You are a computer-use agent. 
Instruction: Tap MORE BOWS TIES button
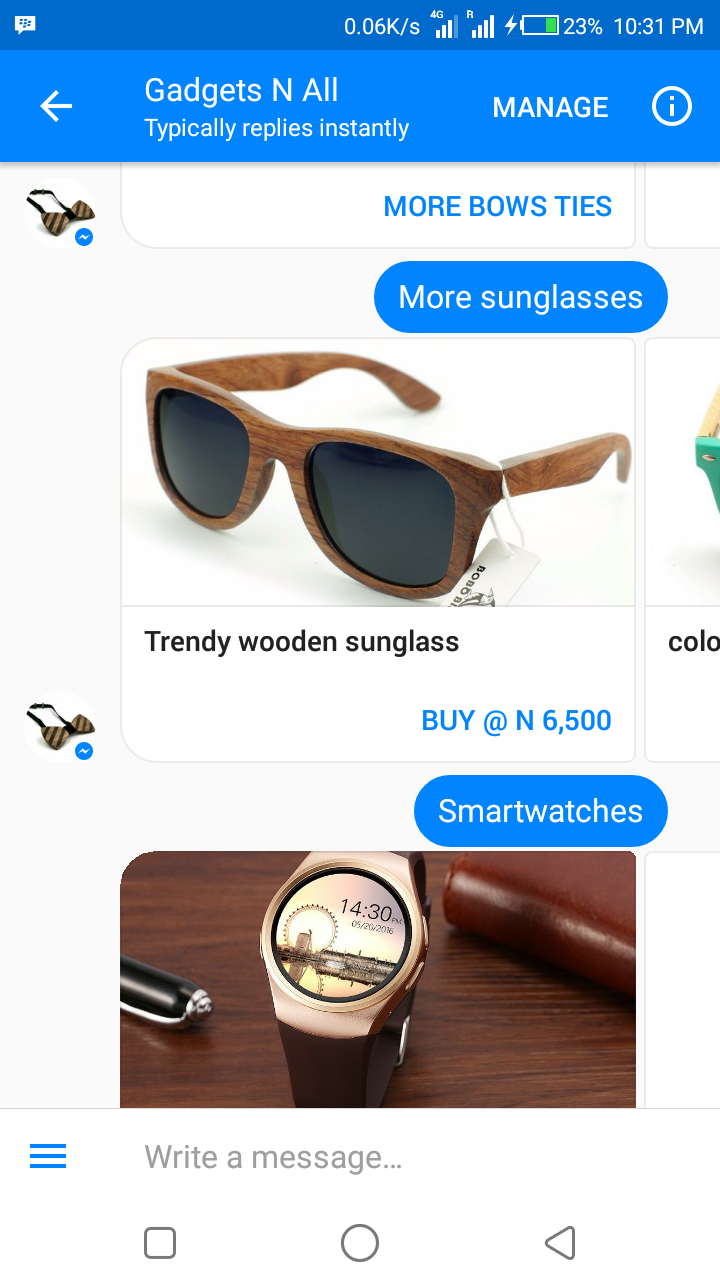coord(497,207)
